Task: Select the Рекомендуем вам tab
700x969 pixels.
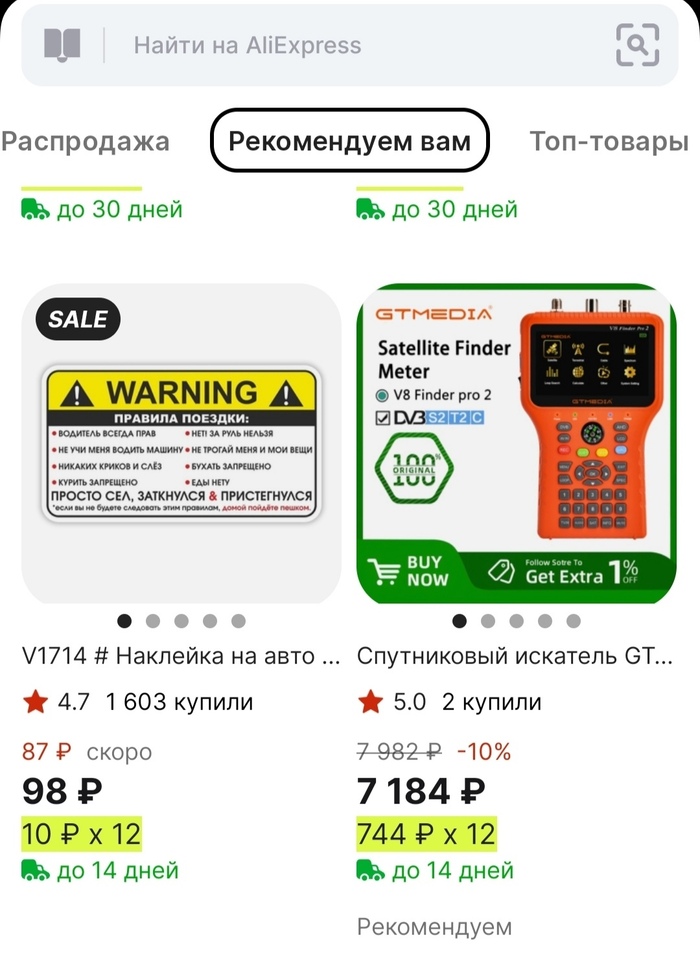Action: pyautogui.click(x=349, y=141)
